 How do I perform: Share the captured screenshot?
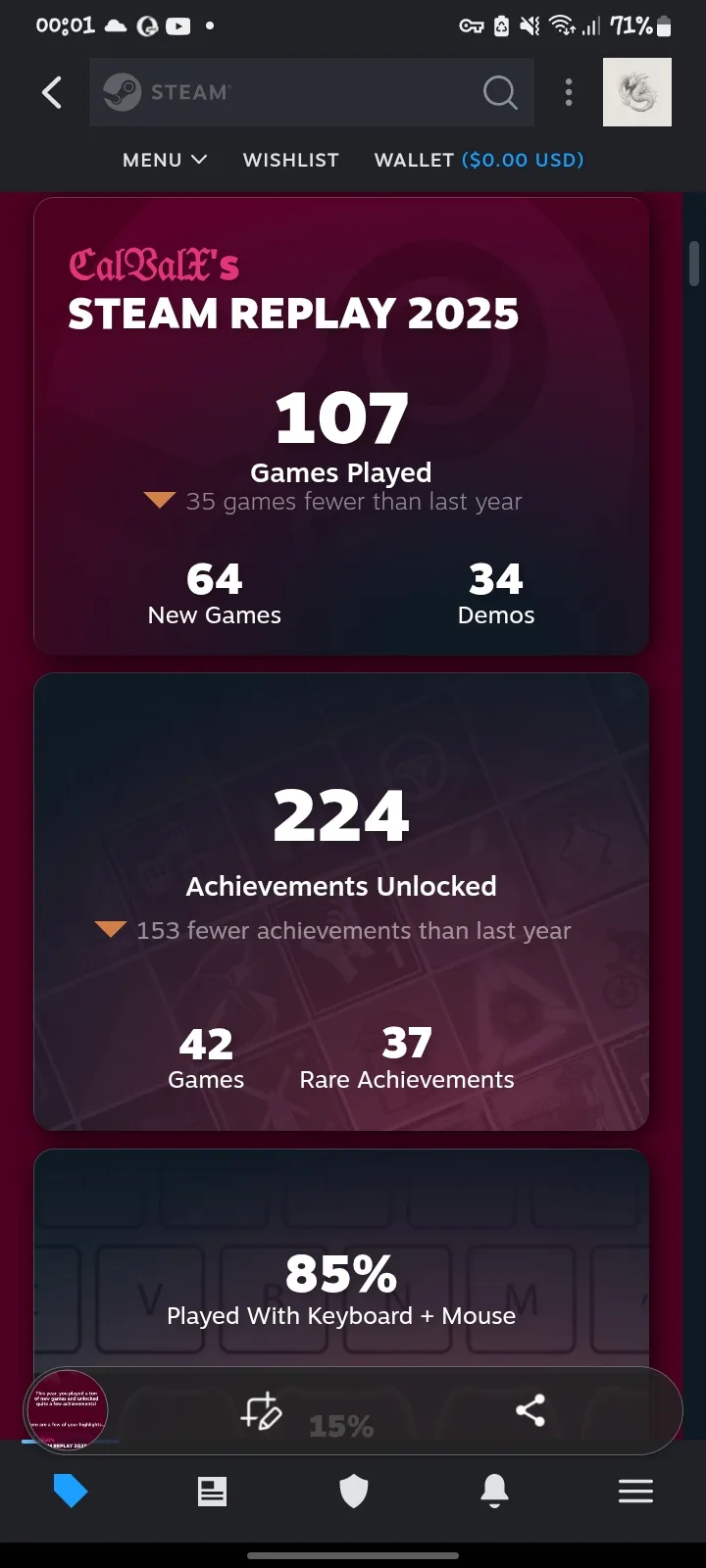click(530, 1410)
